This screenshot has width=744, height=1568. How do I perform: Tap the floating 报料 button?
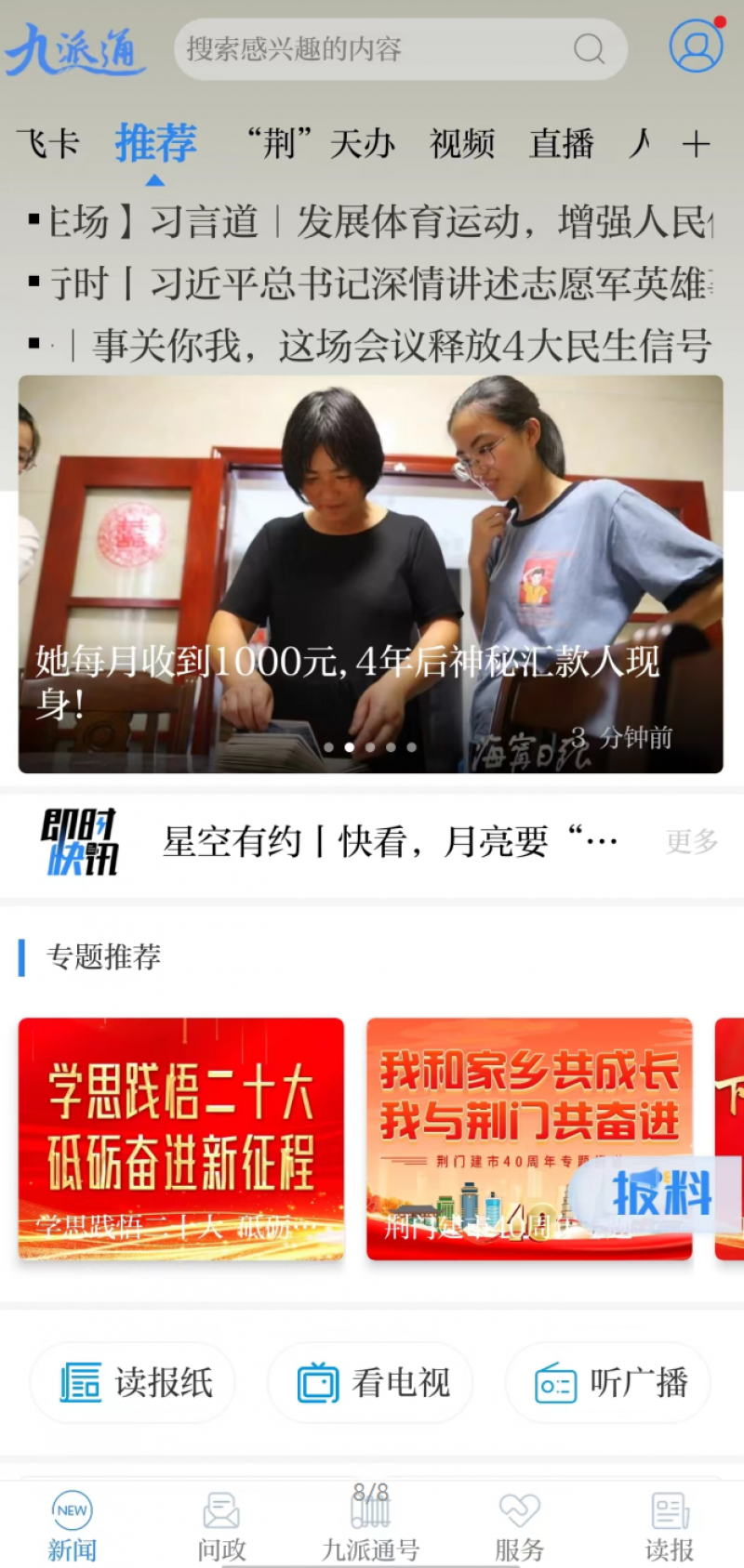(x=660, y=1193)
